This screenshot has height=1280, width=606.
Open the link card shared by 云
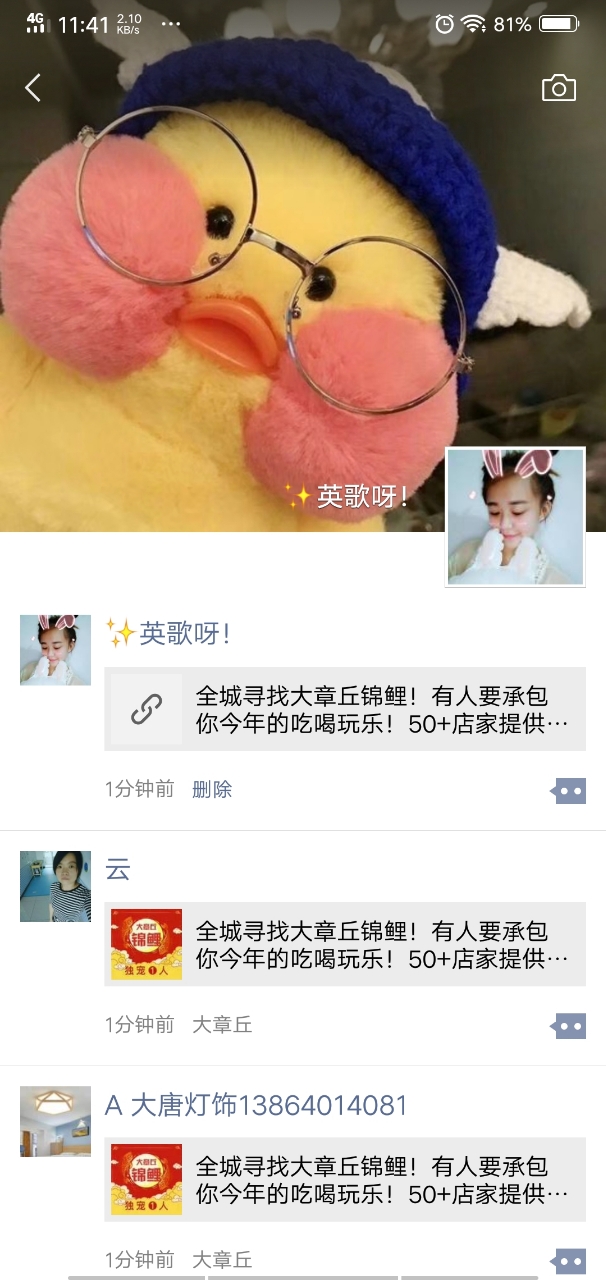pos(345,944)
